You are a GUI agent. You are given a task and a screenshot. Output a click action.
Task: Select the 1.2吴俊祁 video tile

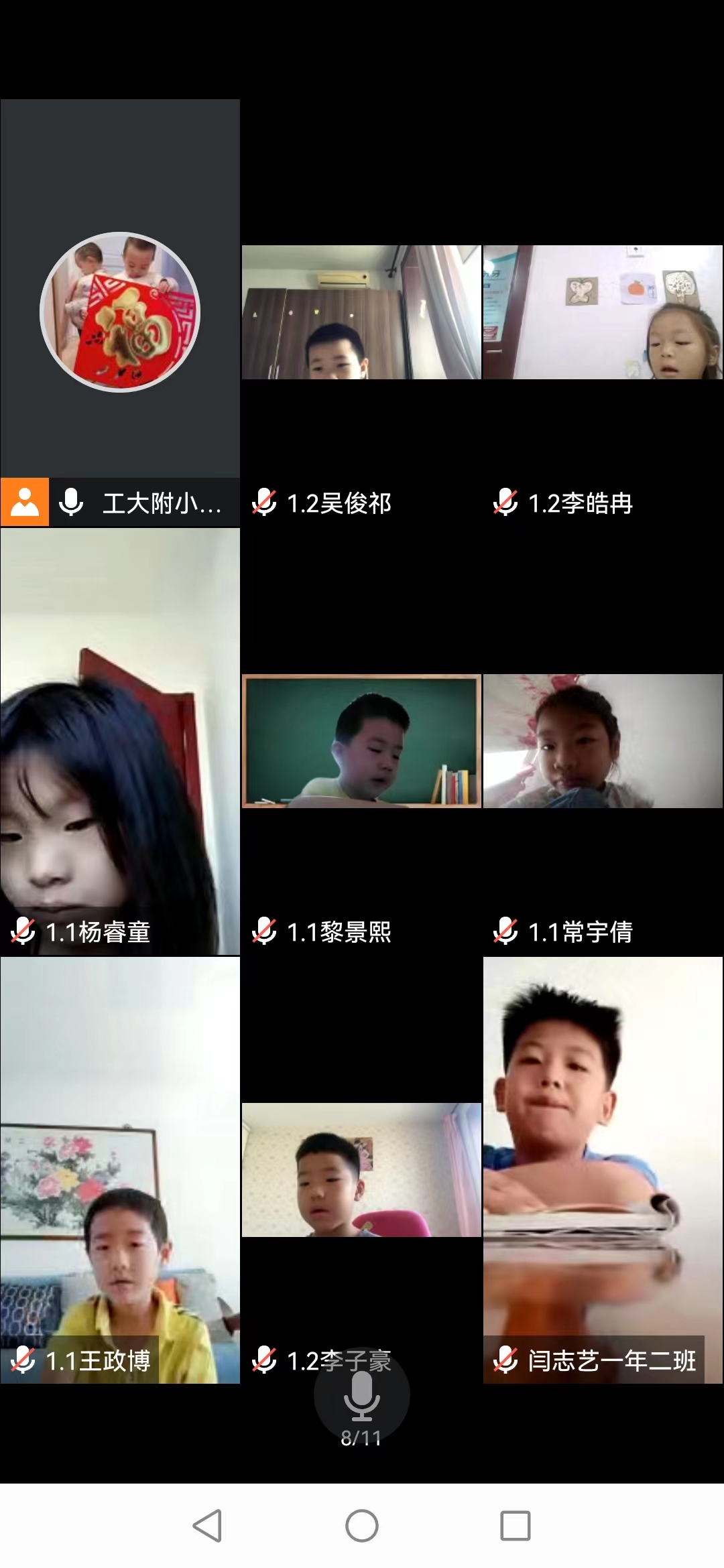361,312
